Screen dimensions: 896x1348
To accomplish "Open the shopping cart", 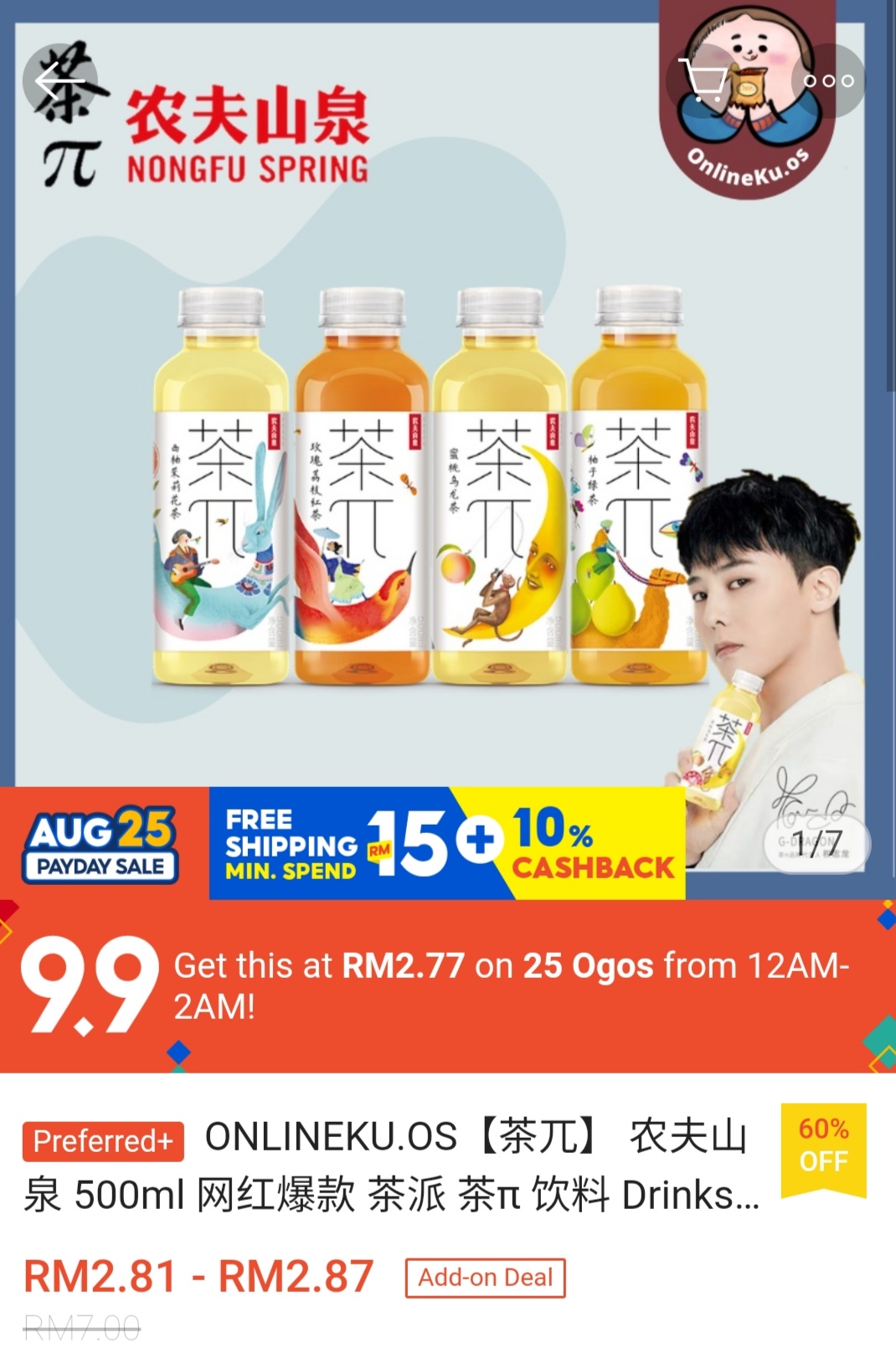I will (702, 80).
